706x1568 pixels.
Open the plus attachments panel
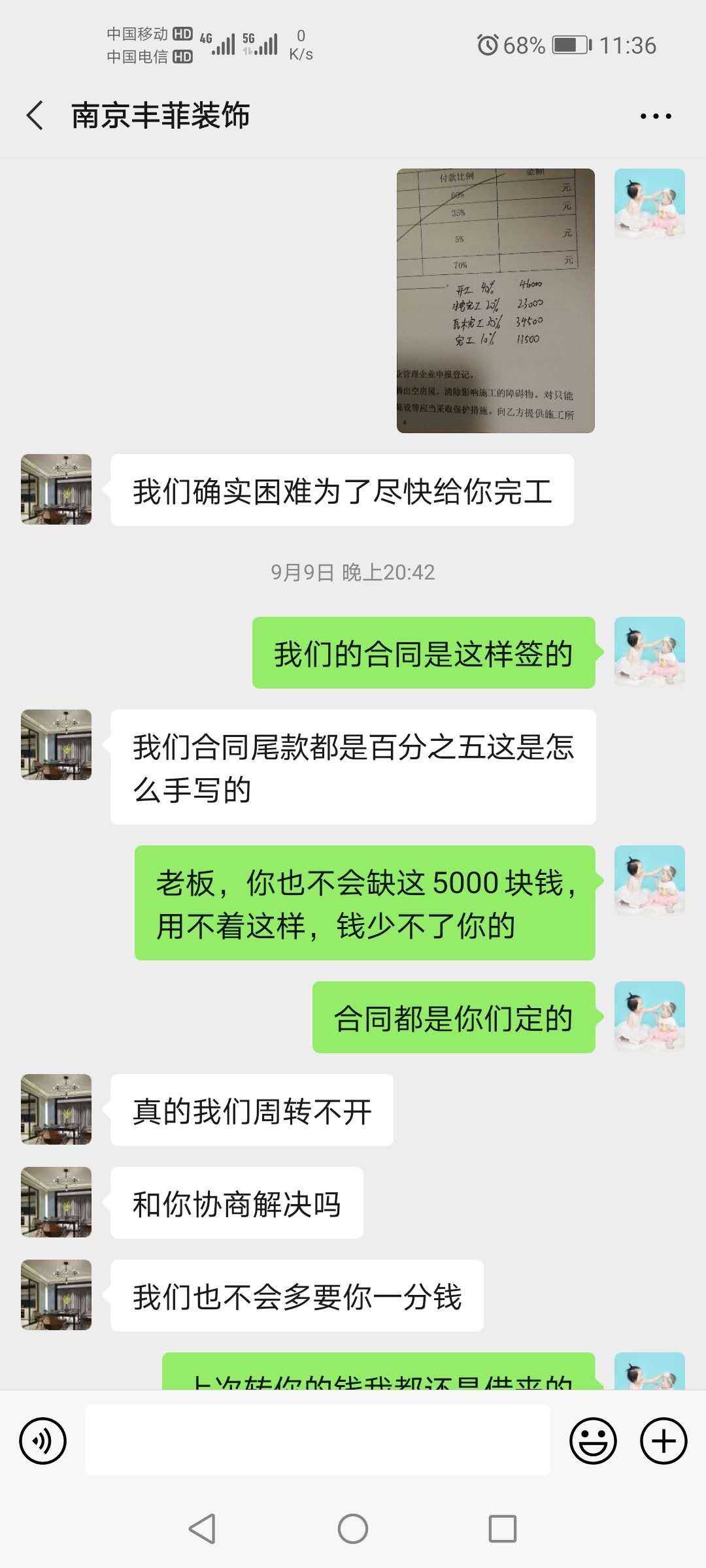click(x=664, y=1440)
